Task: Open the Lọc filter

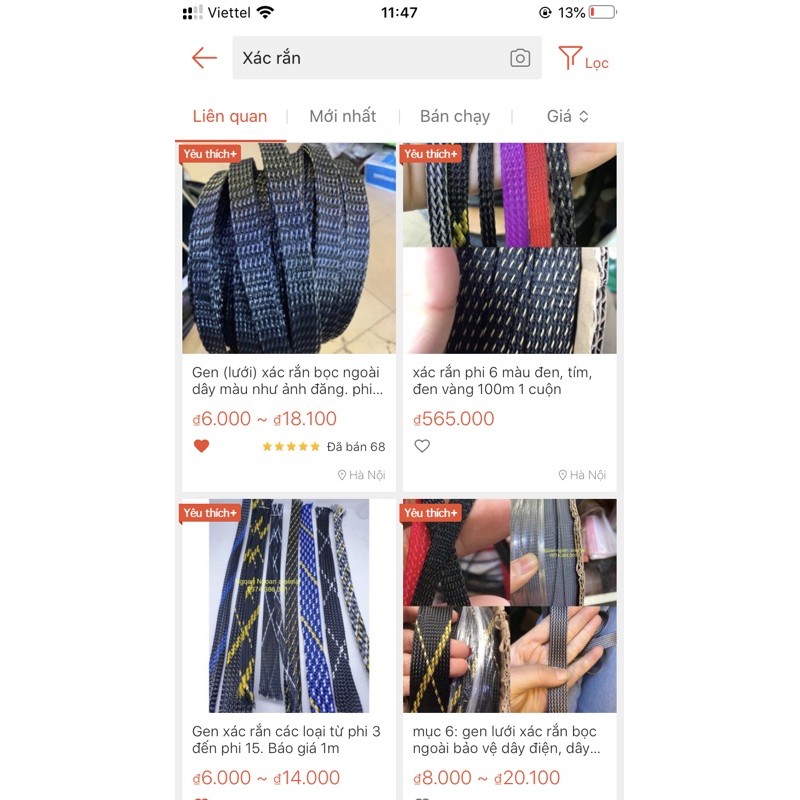Action: (583, 60)
